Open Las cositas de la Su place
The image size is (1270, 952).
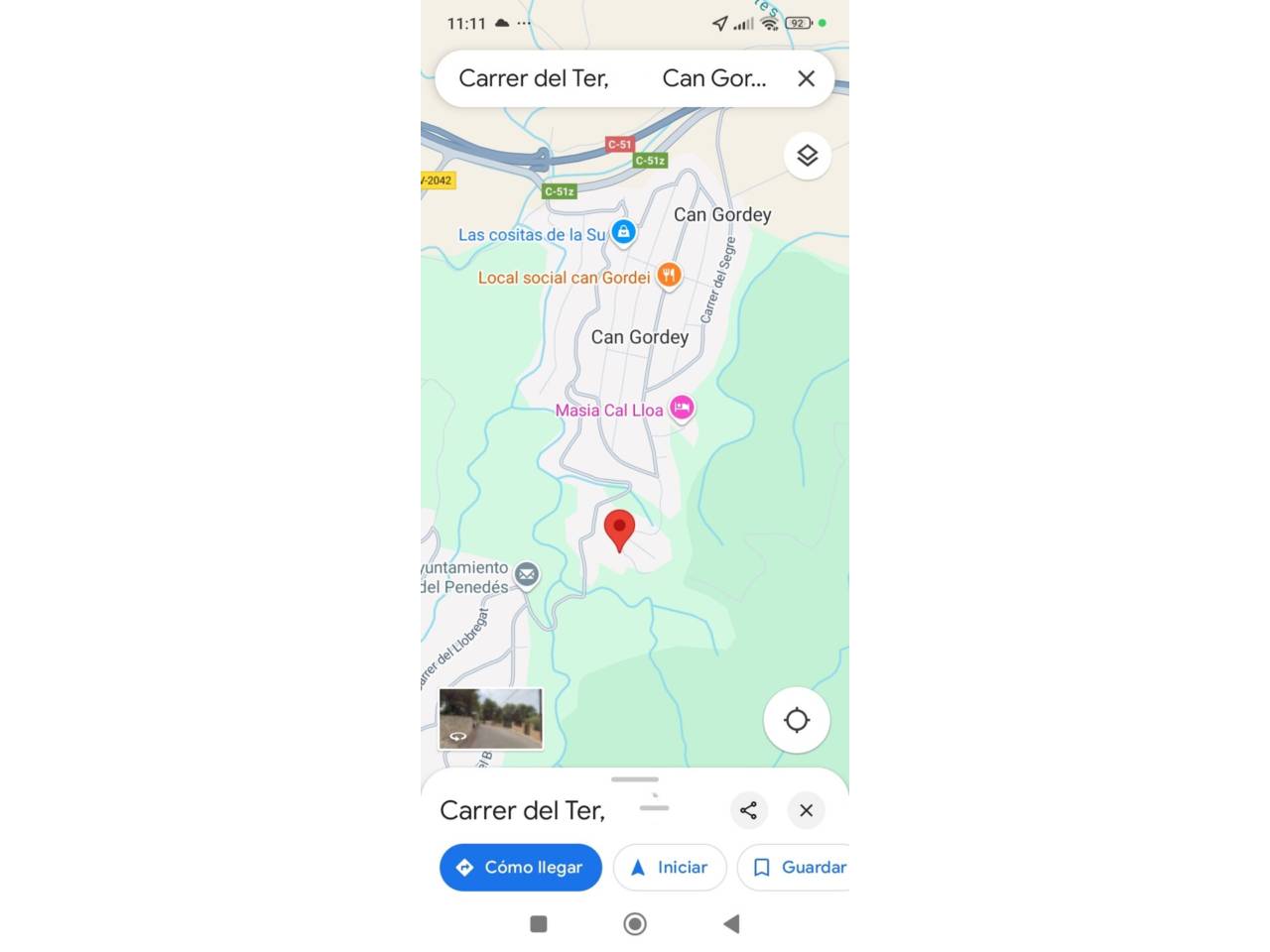(623, 232)
